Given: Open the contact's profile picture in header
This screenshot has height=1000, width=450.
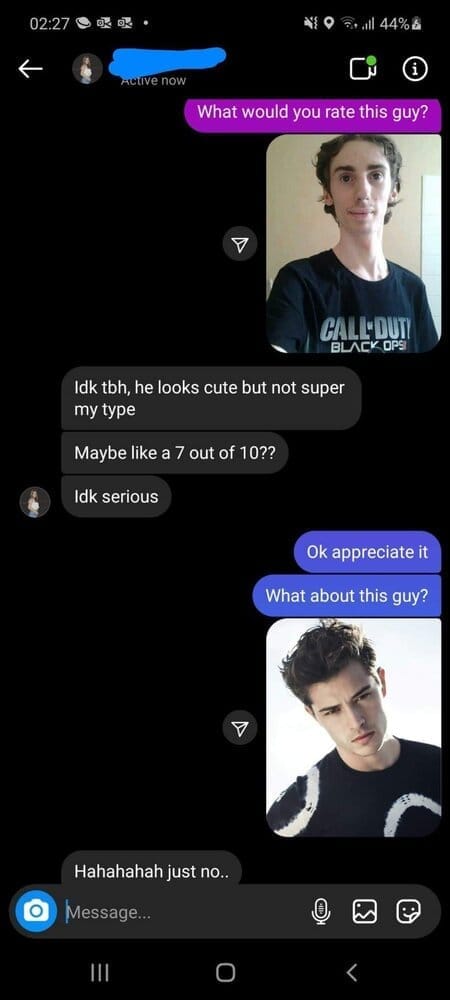Looking at the screenshot, I should coord(87,68).
